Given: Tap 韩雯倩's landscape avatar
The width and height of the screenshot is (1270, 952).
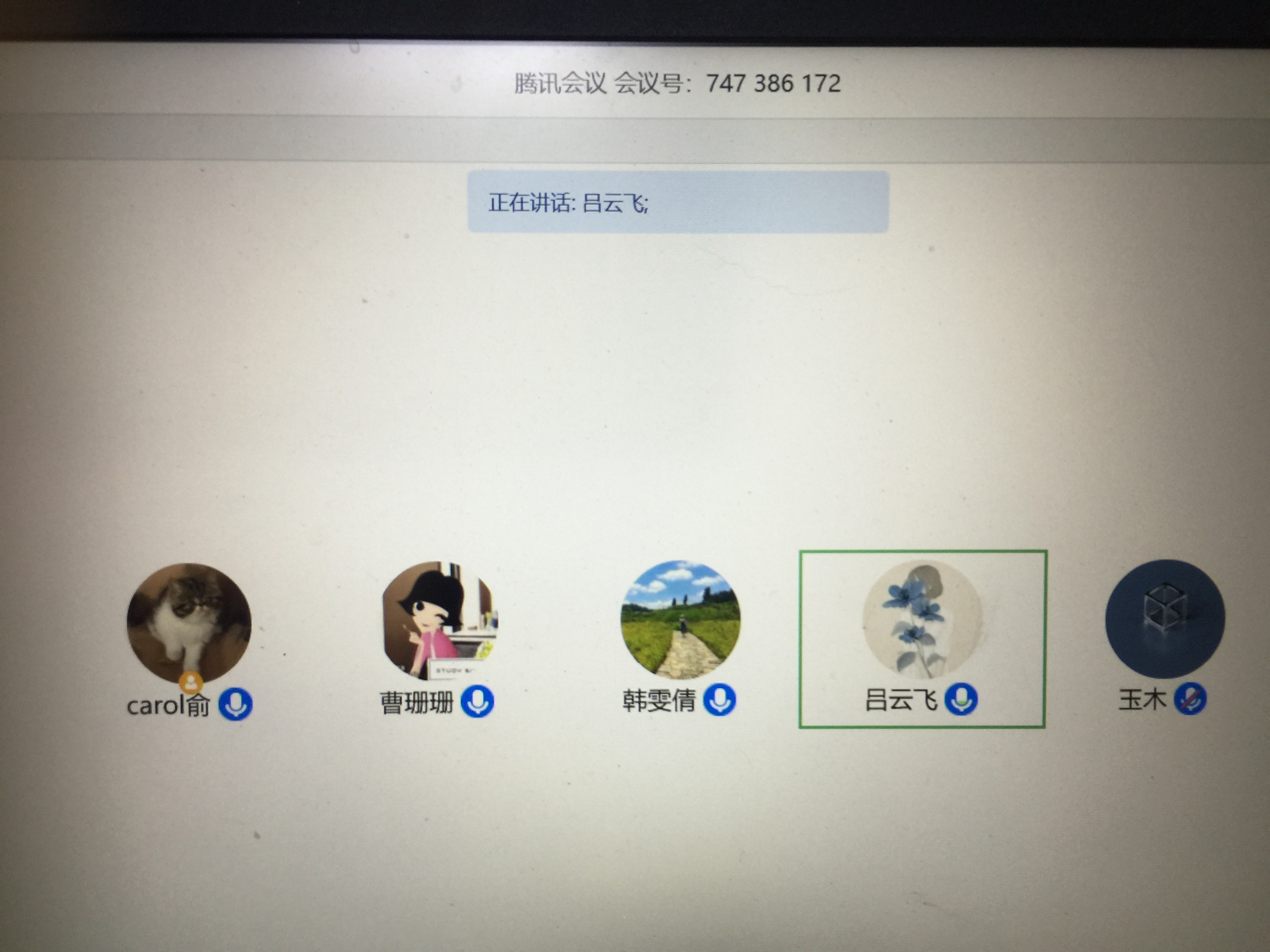Looking at the screenshot, I should 681,620.
